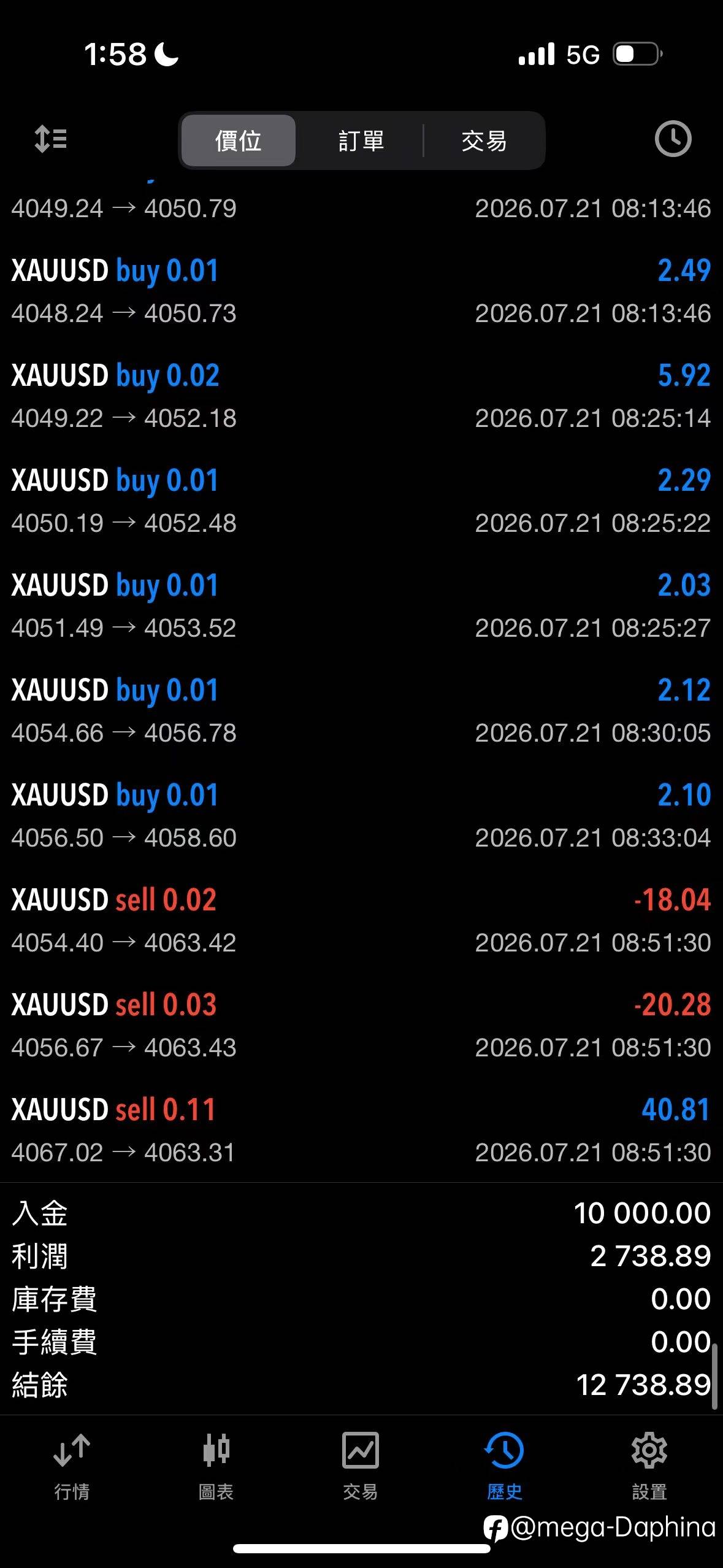The height and width of the screenshot is (1568, 723).
Task: Select the 價位 segment
Action: coord(239,140)
